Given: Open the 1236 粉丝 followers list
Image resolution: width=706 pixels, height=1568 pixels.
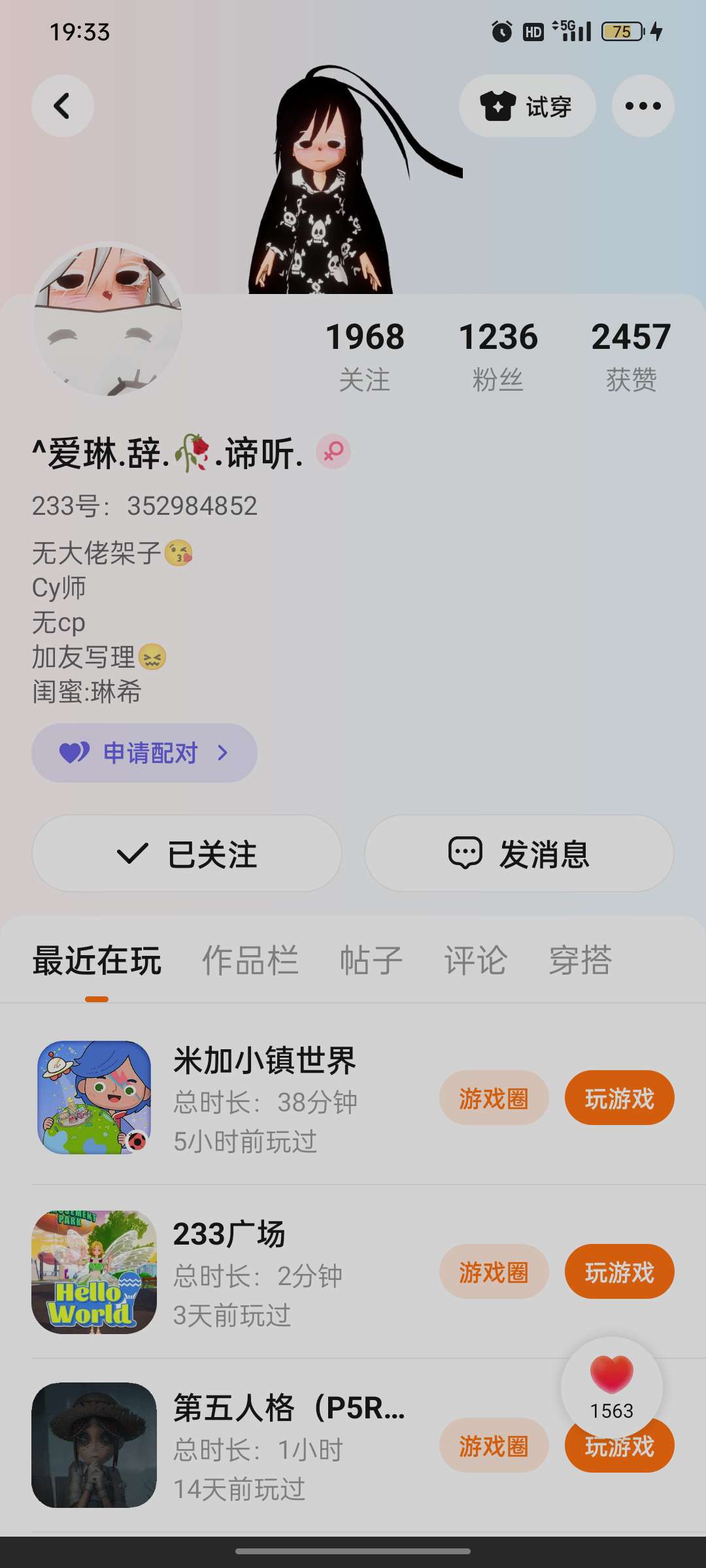Looking at the screenshot, I should (x=498, y=356).
